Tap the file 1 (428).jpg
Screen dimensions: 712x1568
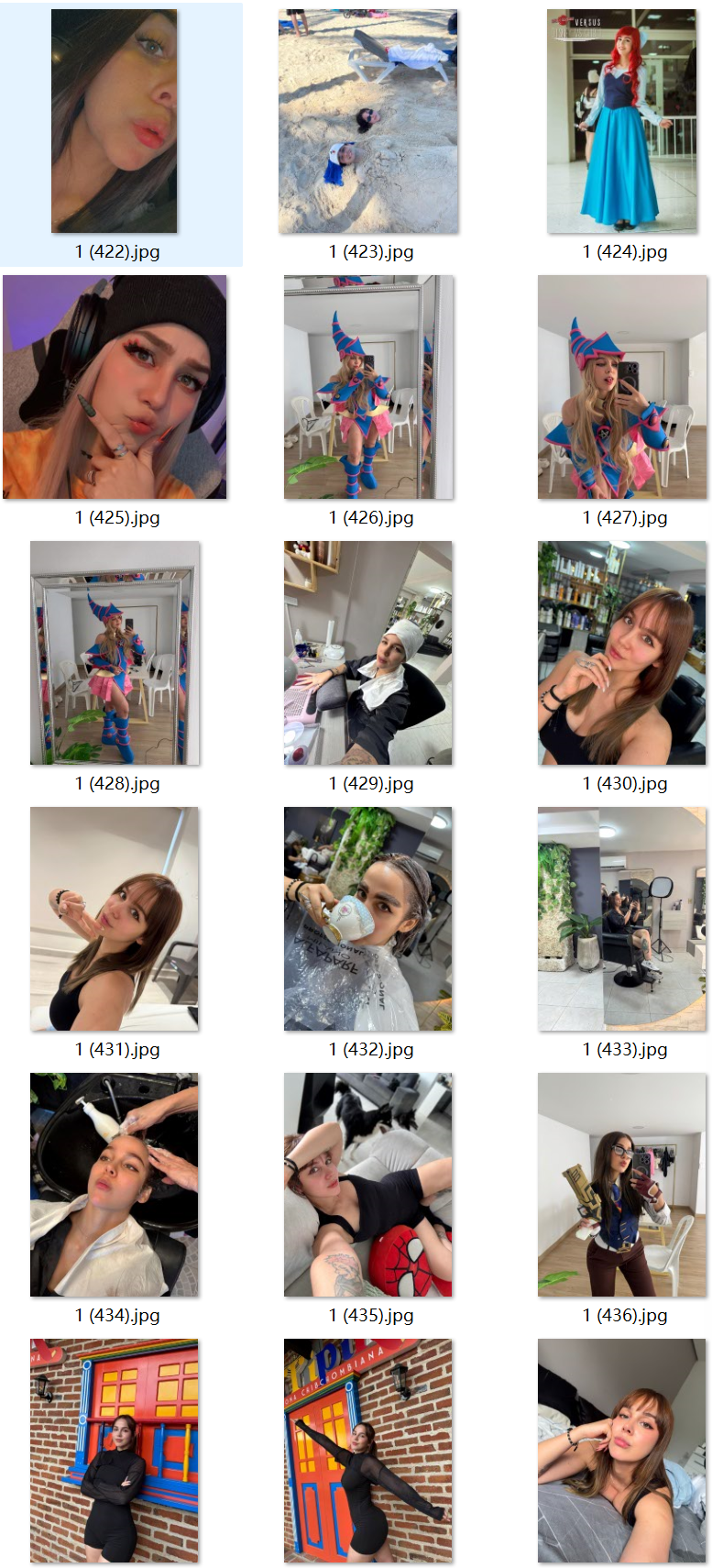click(115, 653)
